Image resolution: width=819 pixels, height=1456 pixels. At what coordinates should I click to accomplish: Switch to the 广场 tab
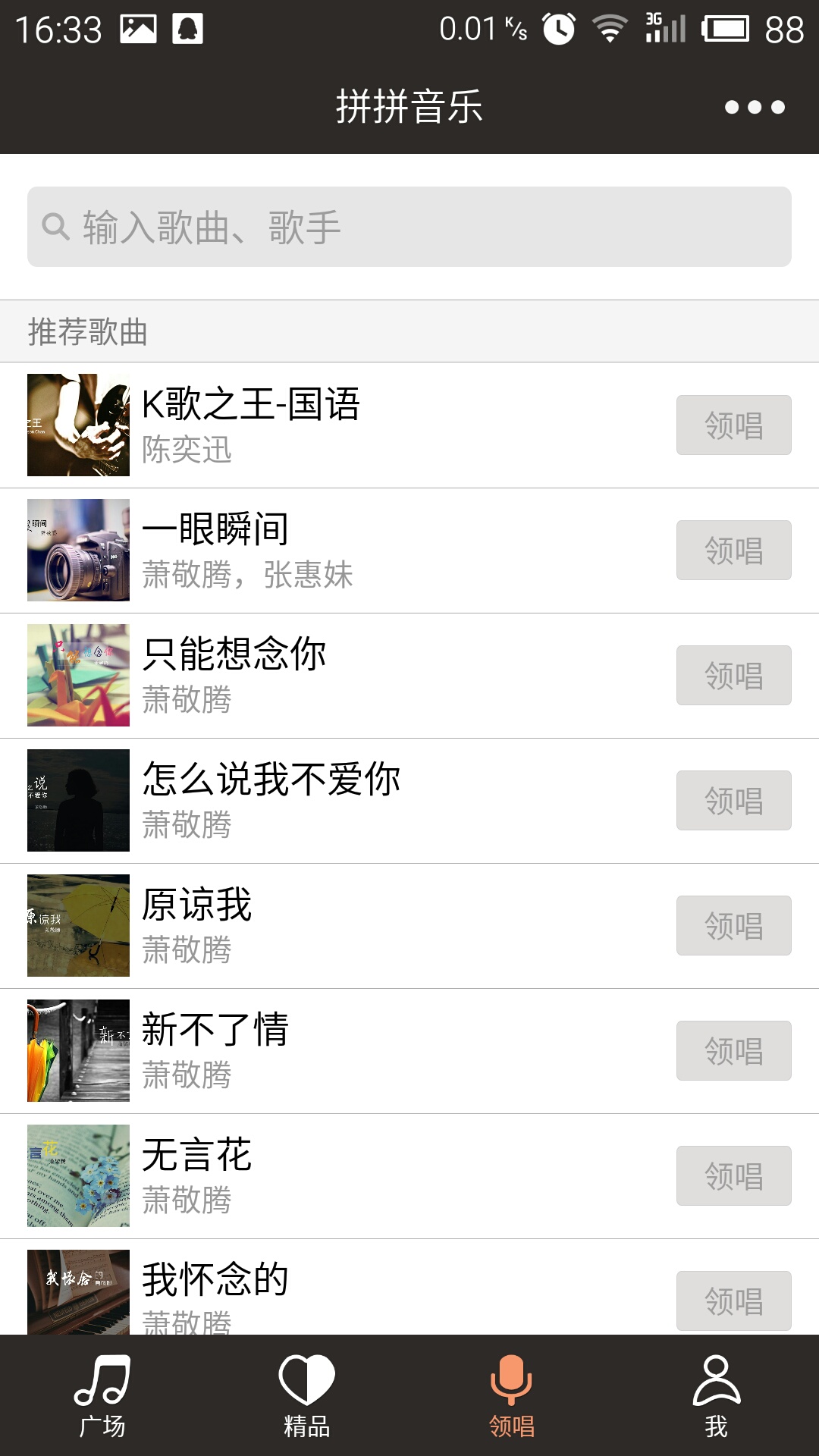tap(102, 1395)
